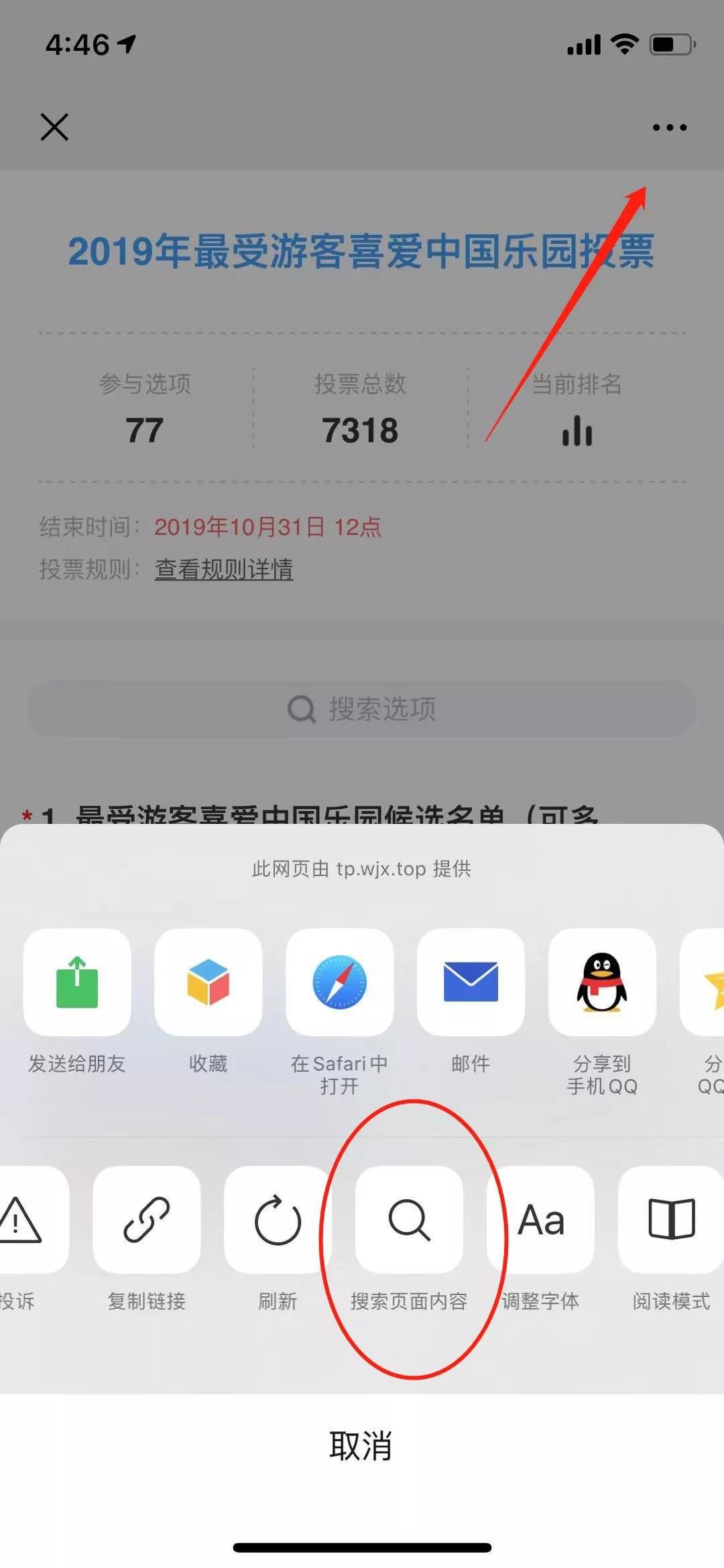Dismiss the share sheet with 取消
The width and height of the screenshot is (724, 1568).
[361, 1445]
